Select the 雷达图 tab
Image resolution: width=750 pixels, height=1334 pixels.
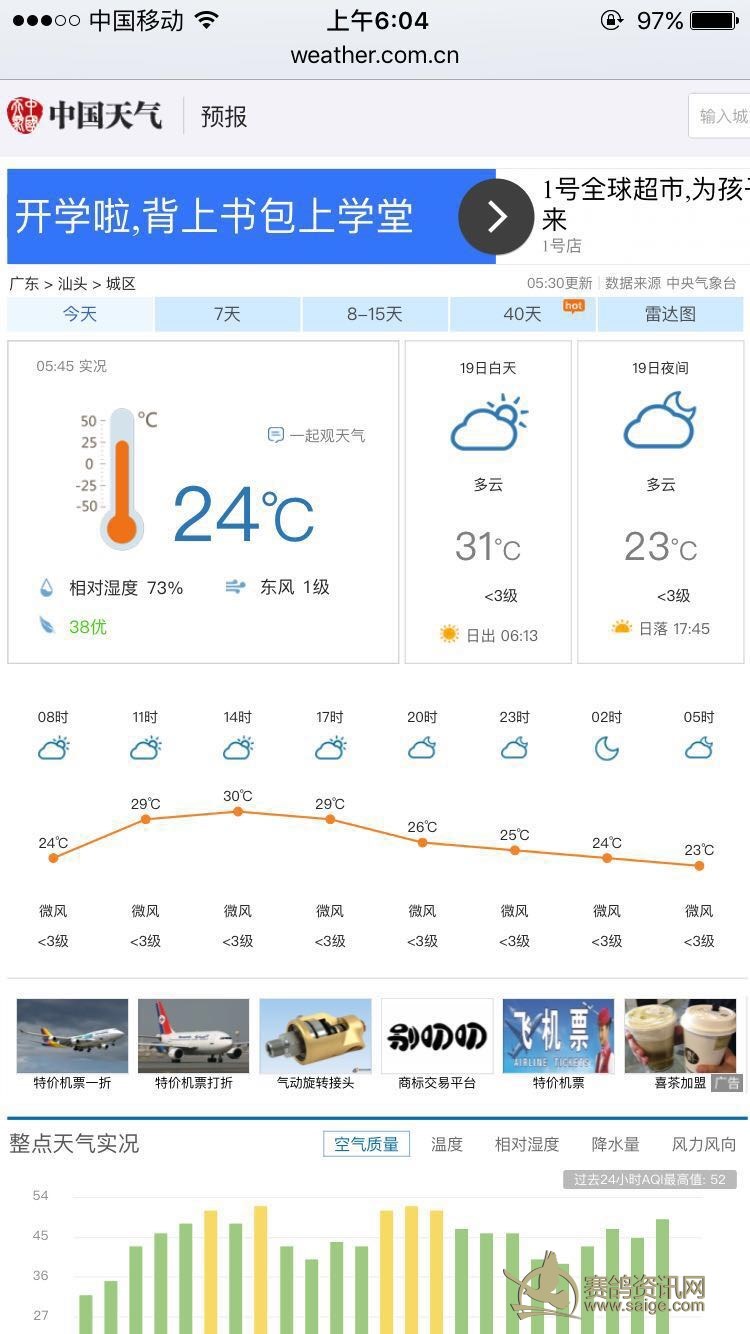click(x=670, y=314)
